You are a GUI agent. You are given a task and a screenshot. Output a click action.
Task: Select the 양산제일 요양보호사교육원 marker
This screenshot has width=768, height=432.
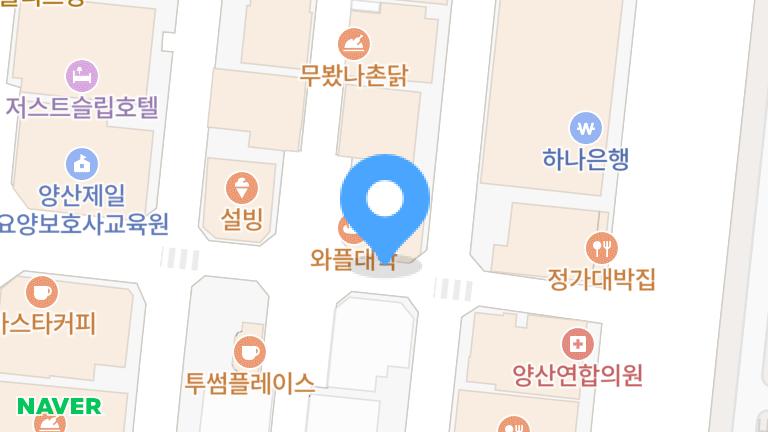[x=81, y=163]
